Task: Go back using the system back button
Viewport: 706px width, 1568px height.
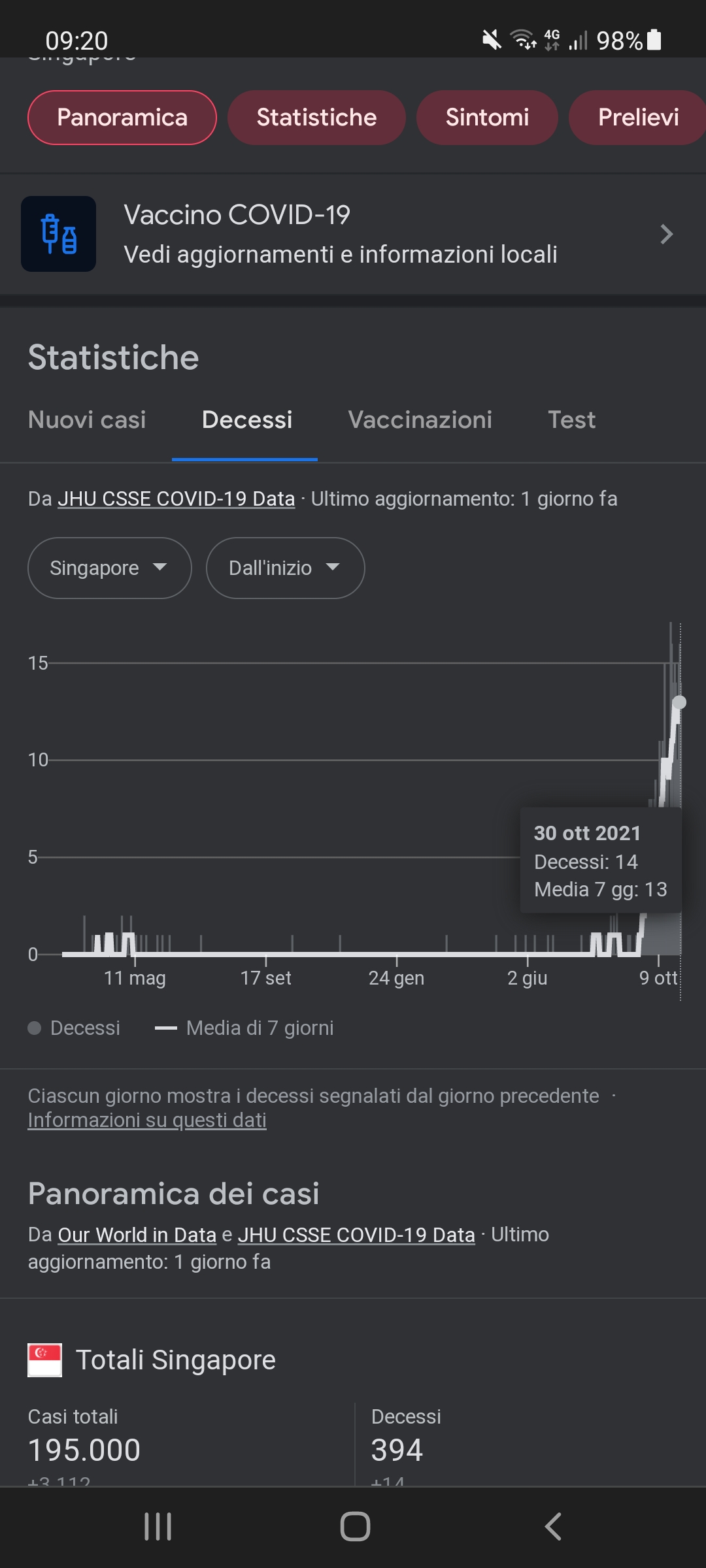Action: click(553, 1527)
